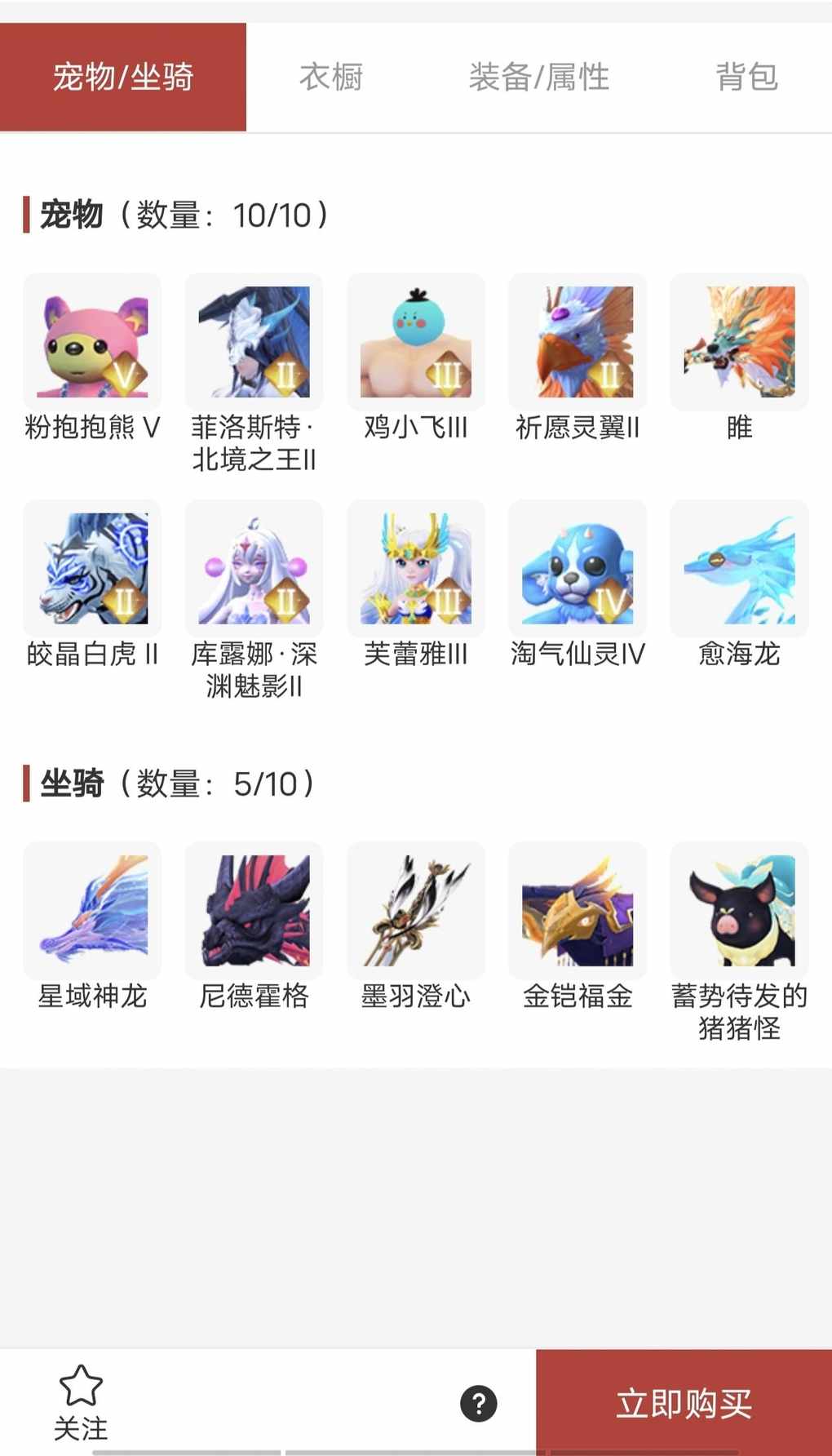This screenshot has height=1456, width=832.
Task: View the 愈海龙 pet
Action: pos(739,569)
